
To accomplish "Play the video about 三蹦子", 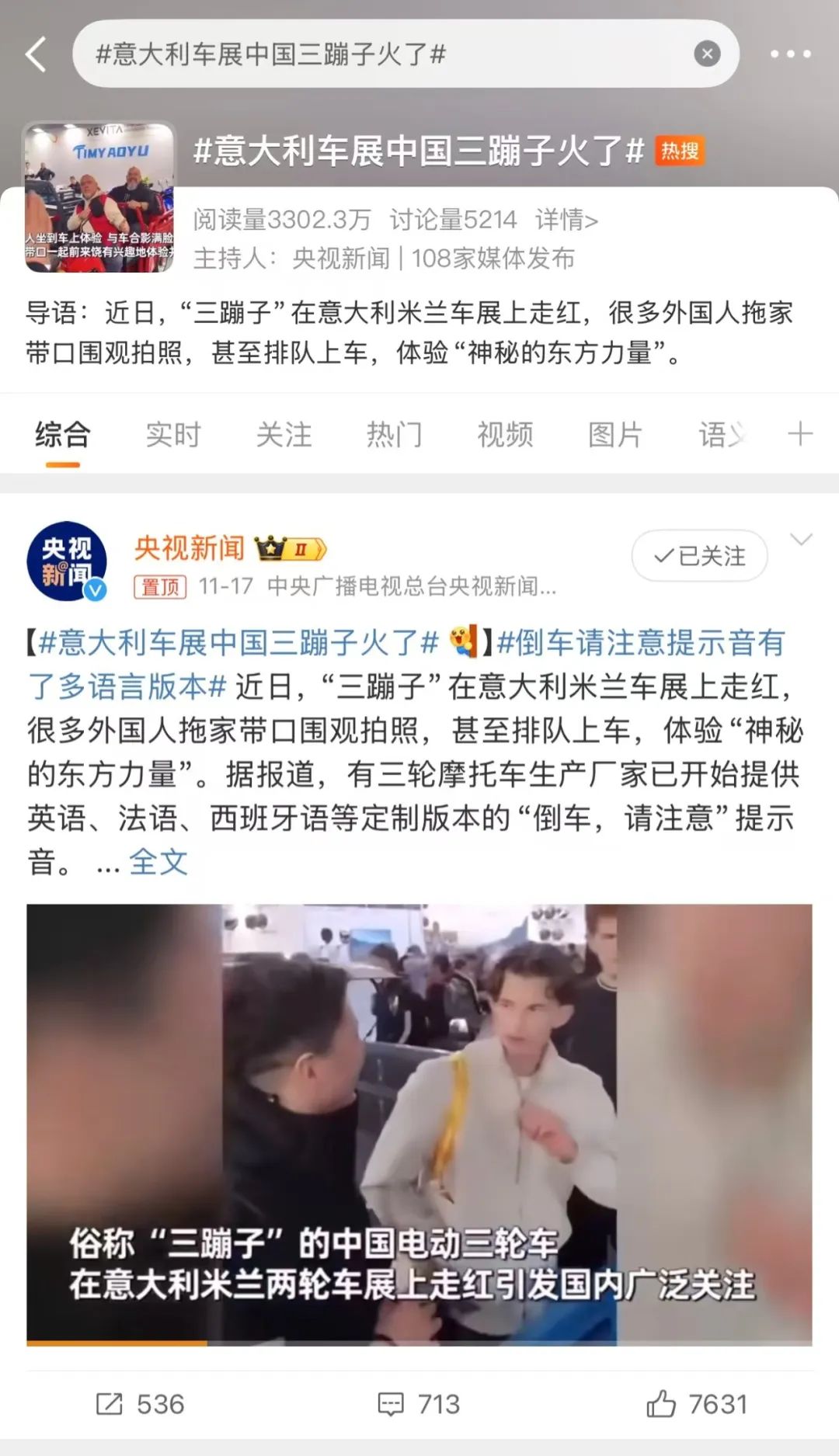I will [419, 1124].
